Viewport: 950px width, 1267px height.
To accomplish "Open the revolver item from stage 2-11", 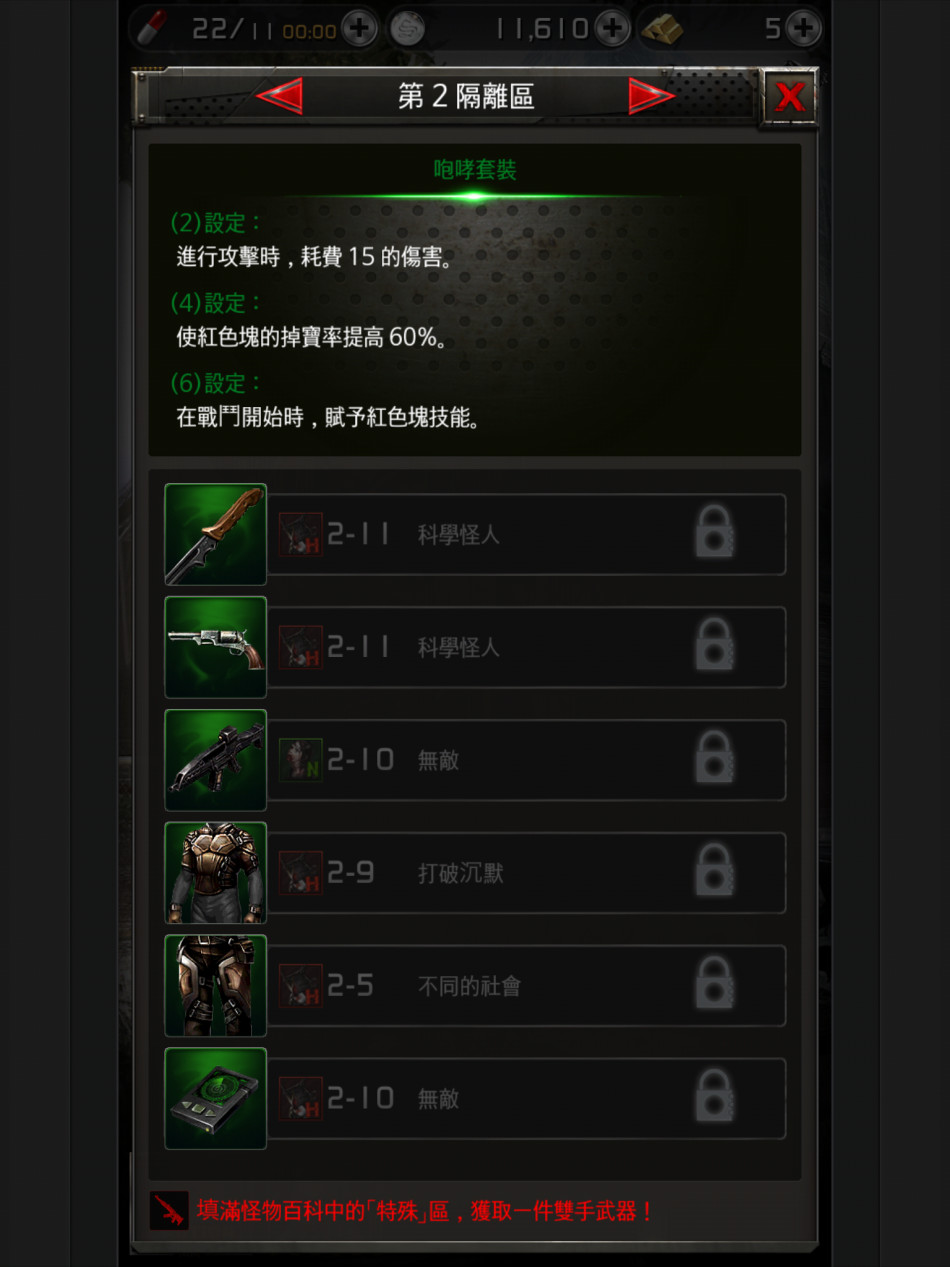I will point(216,647).
